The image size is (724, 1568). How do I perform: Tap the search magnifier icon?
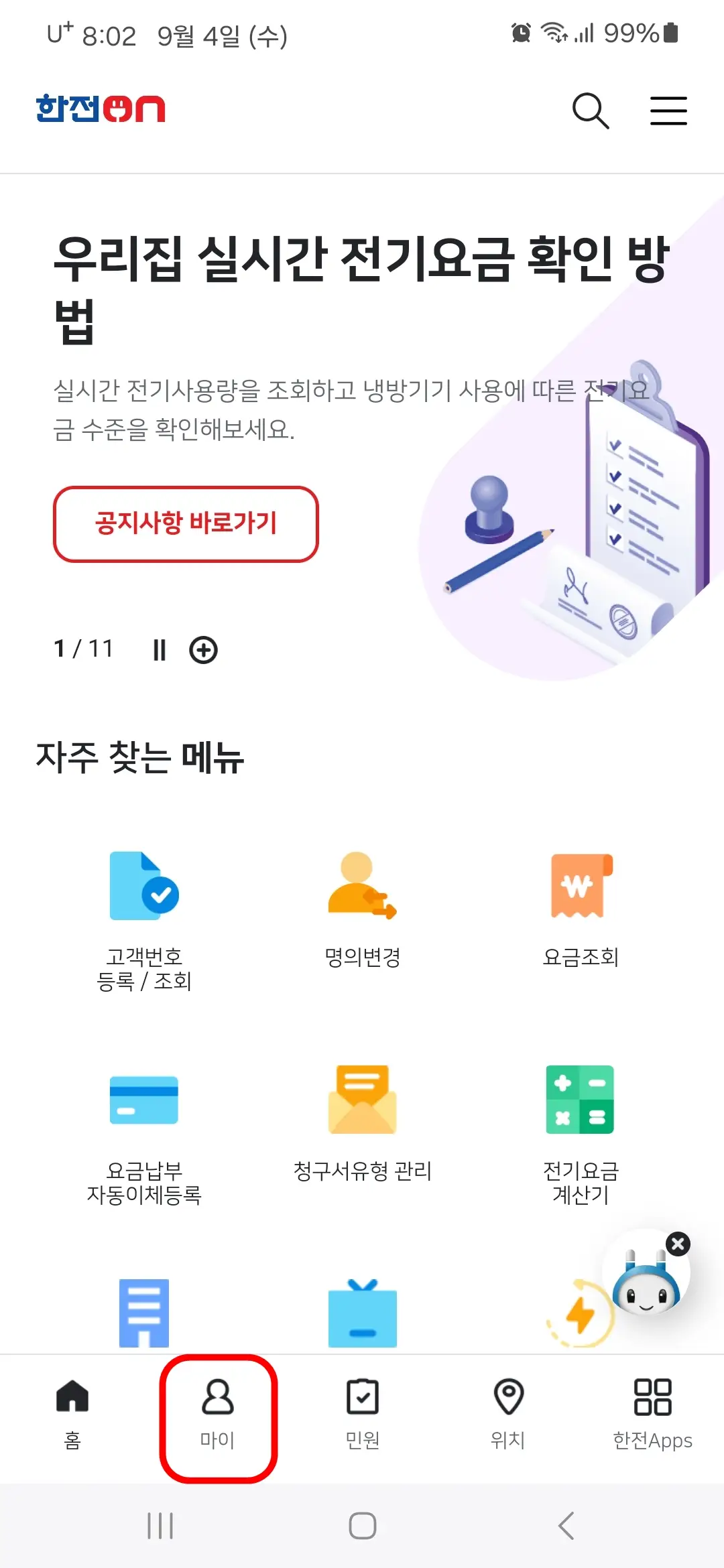(591, 111)
